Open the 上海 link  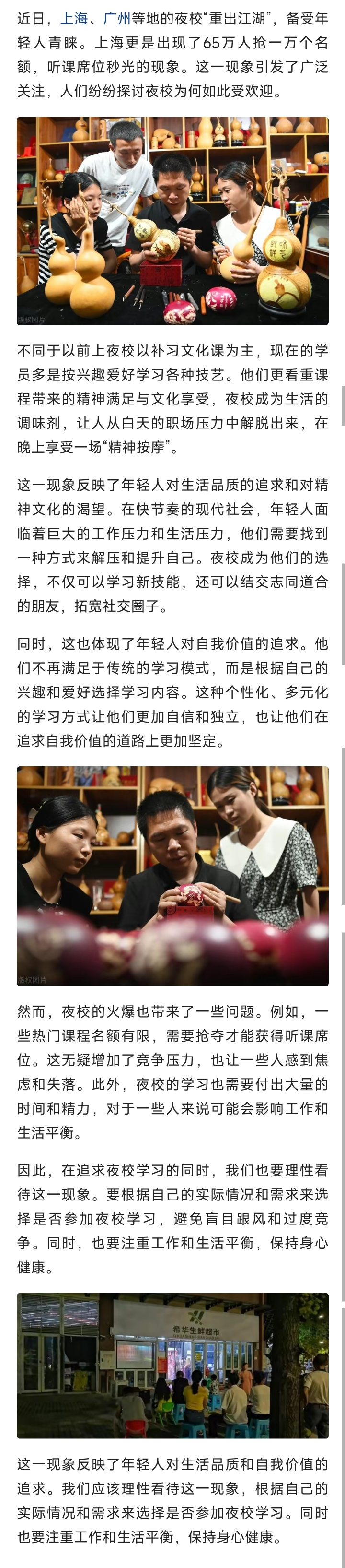click(x=74, y=18)
